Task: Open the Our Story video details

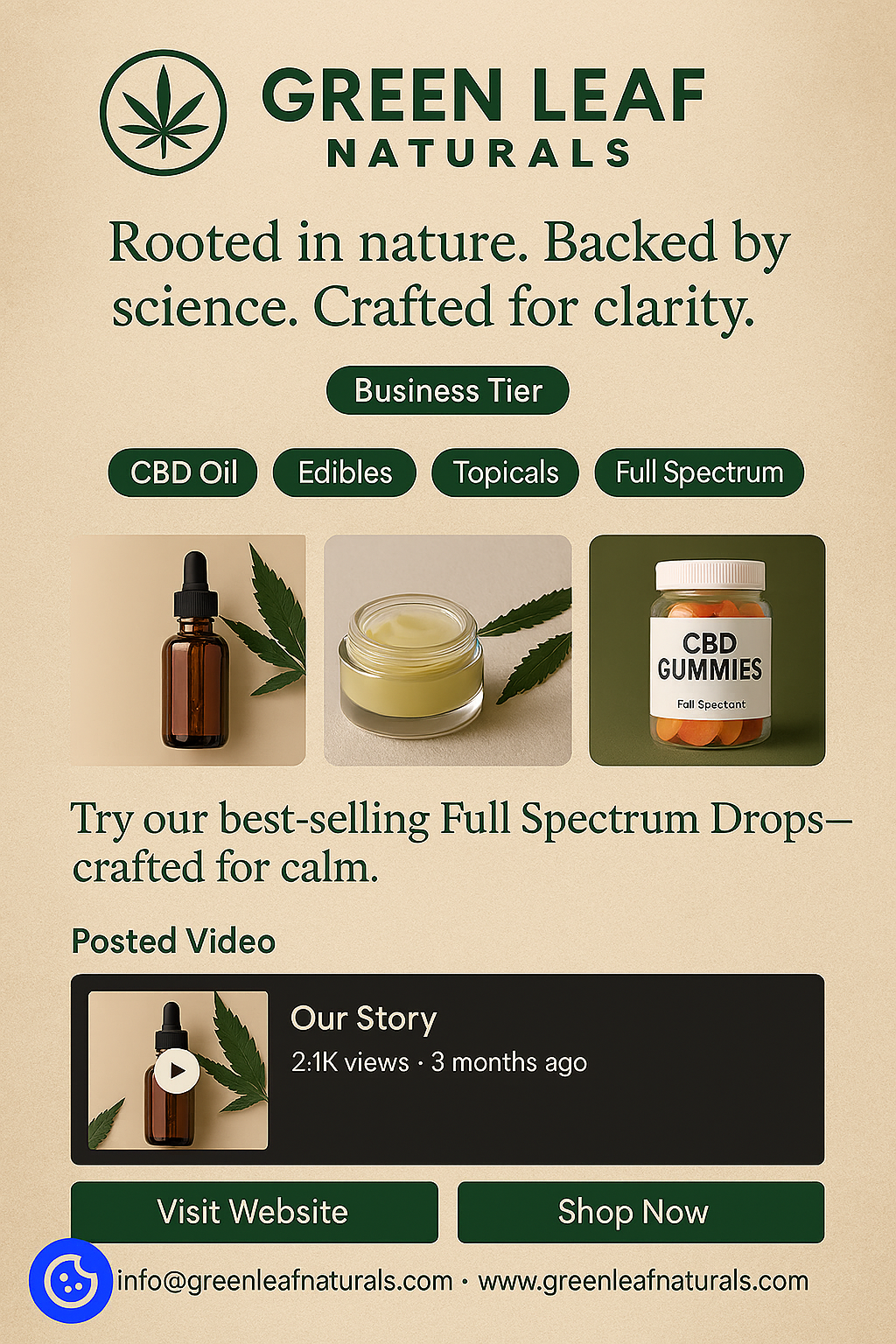Action: click(364, 1018)
